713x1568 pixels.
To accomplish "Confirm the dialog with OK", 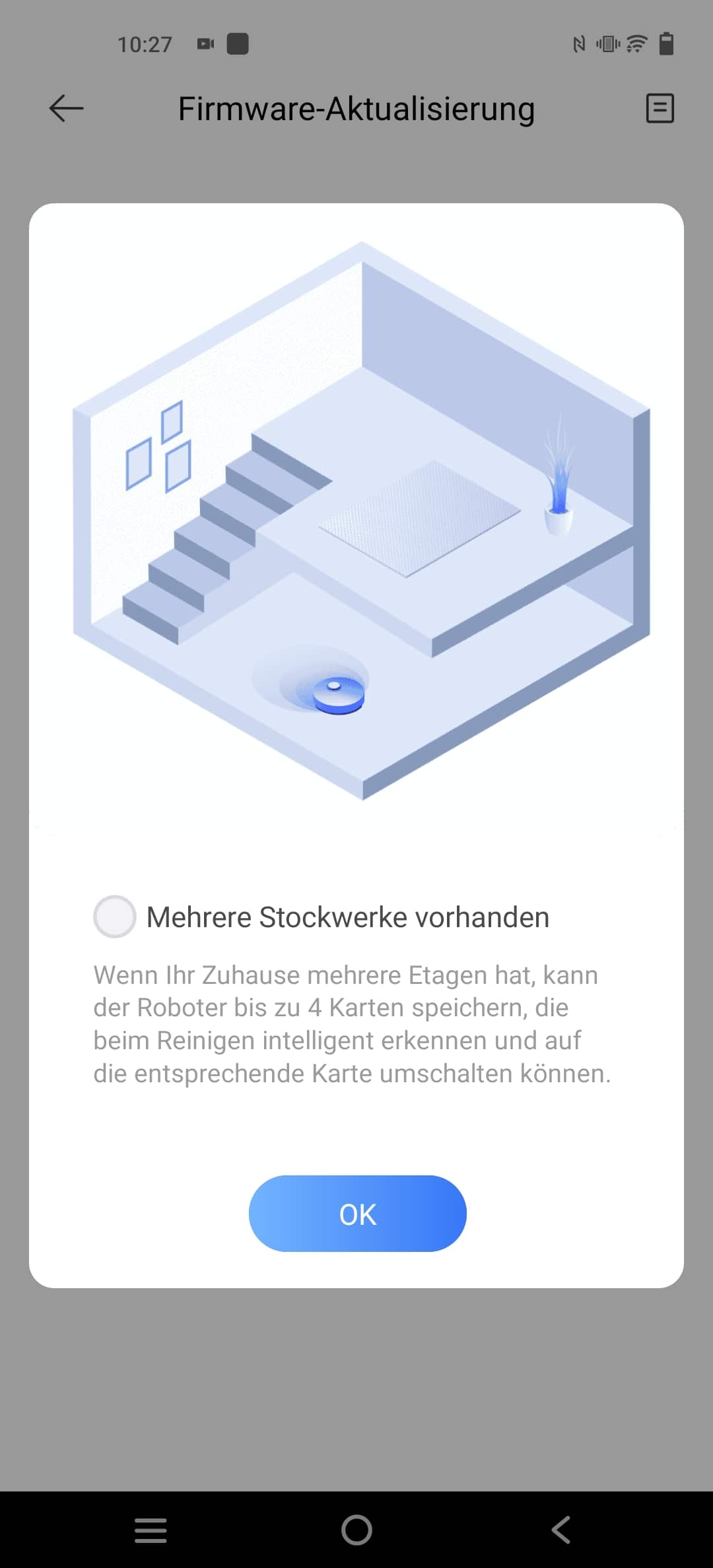I will [357, 1214].
